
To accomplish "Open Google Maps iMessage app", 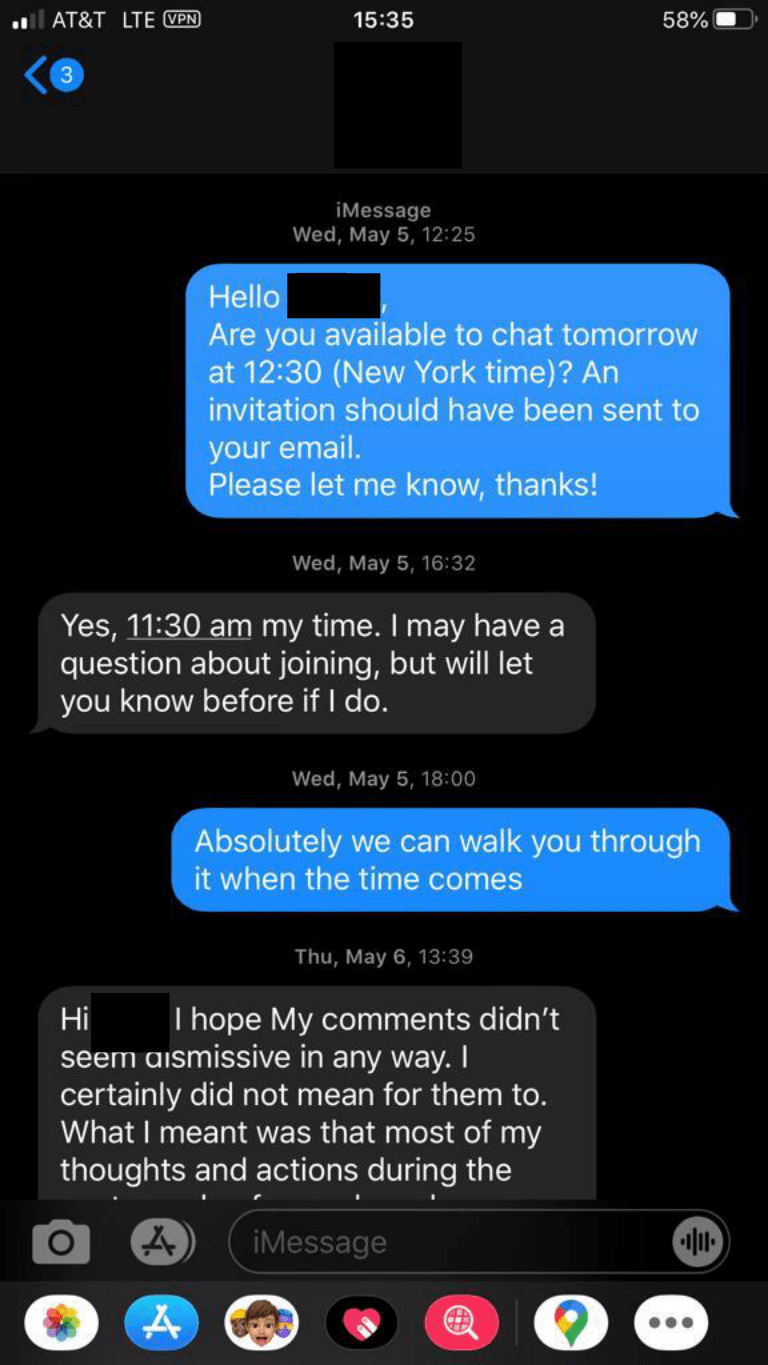I will 571,1324.
